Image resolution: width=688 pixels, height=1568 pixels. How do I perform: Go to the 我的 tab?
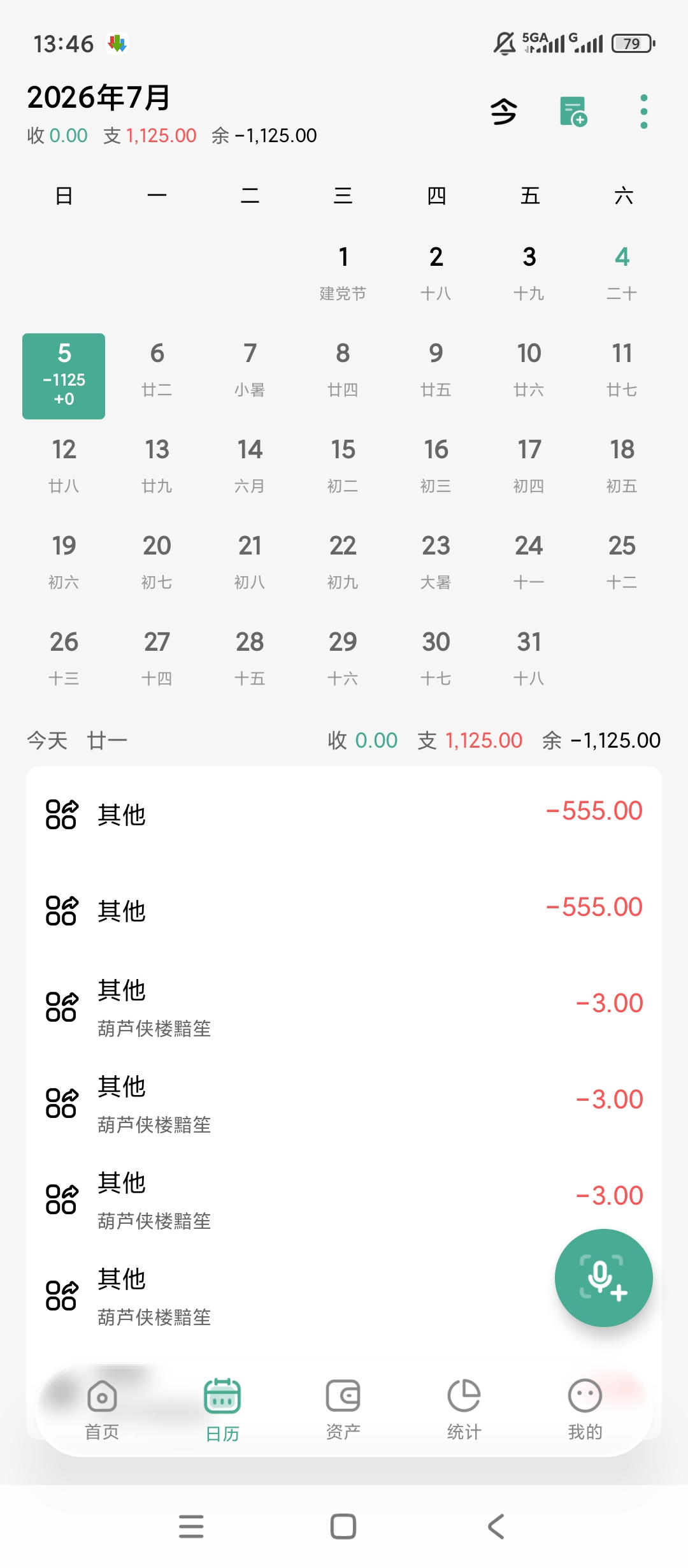pos(585,1410)
